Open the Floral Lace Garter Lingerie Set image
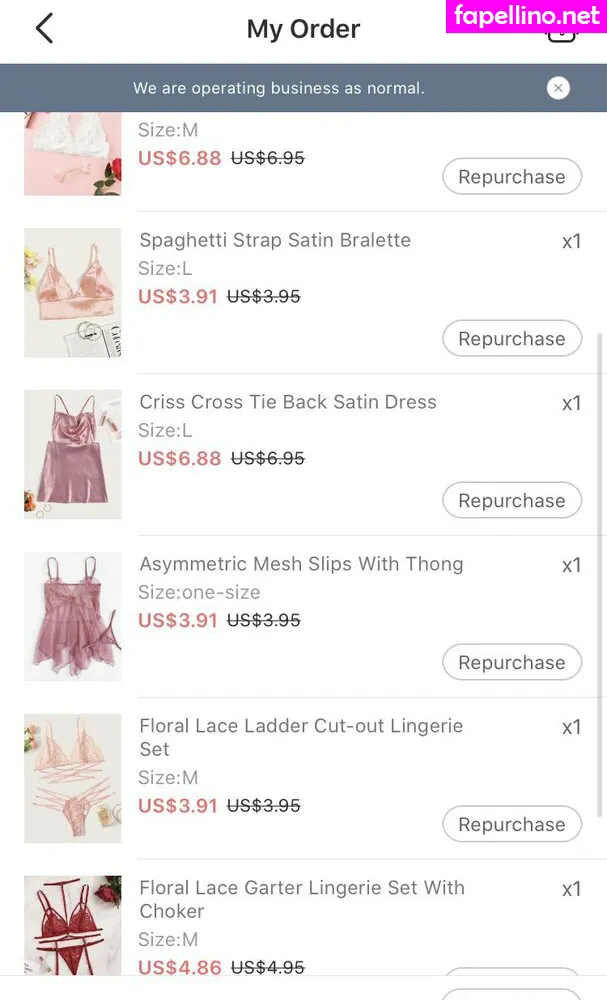This screenshot has height=1000, width=607. (73, 925)
